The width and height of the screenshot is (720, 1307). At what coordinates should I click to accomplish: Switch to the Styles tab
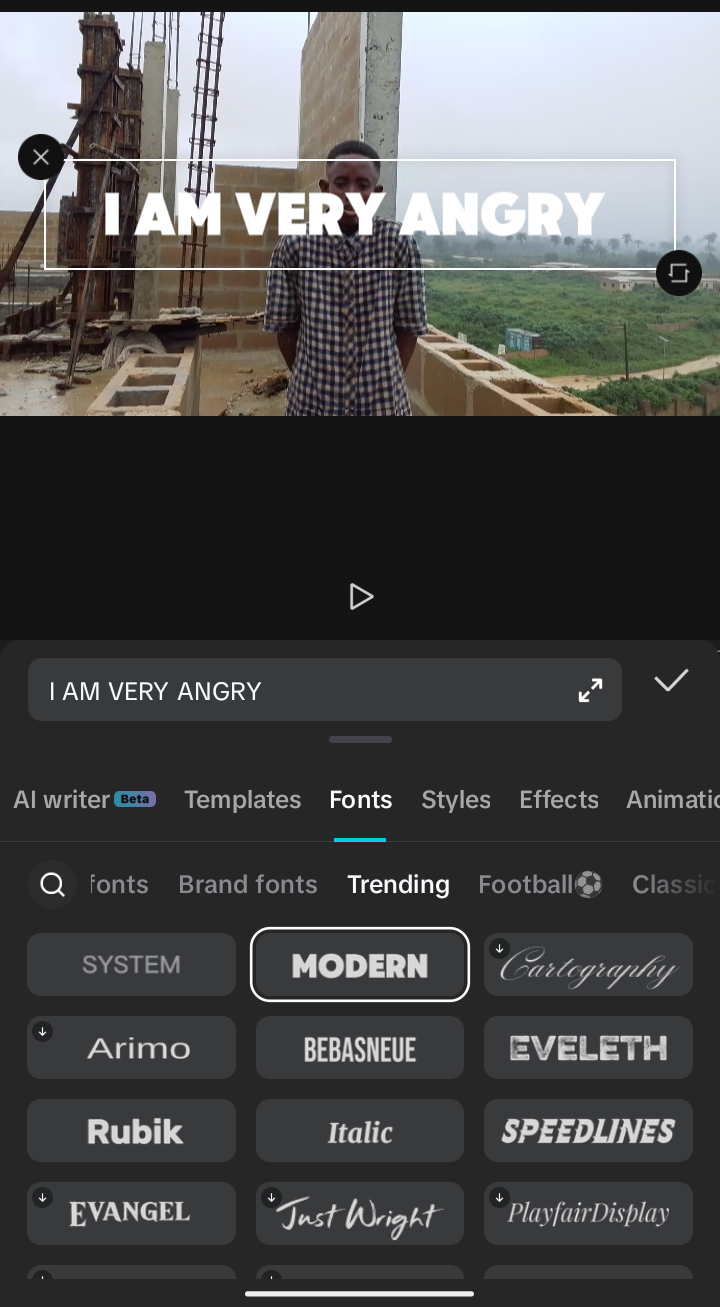pyautogui.click(x=456, y=799)
